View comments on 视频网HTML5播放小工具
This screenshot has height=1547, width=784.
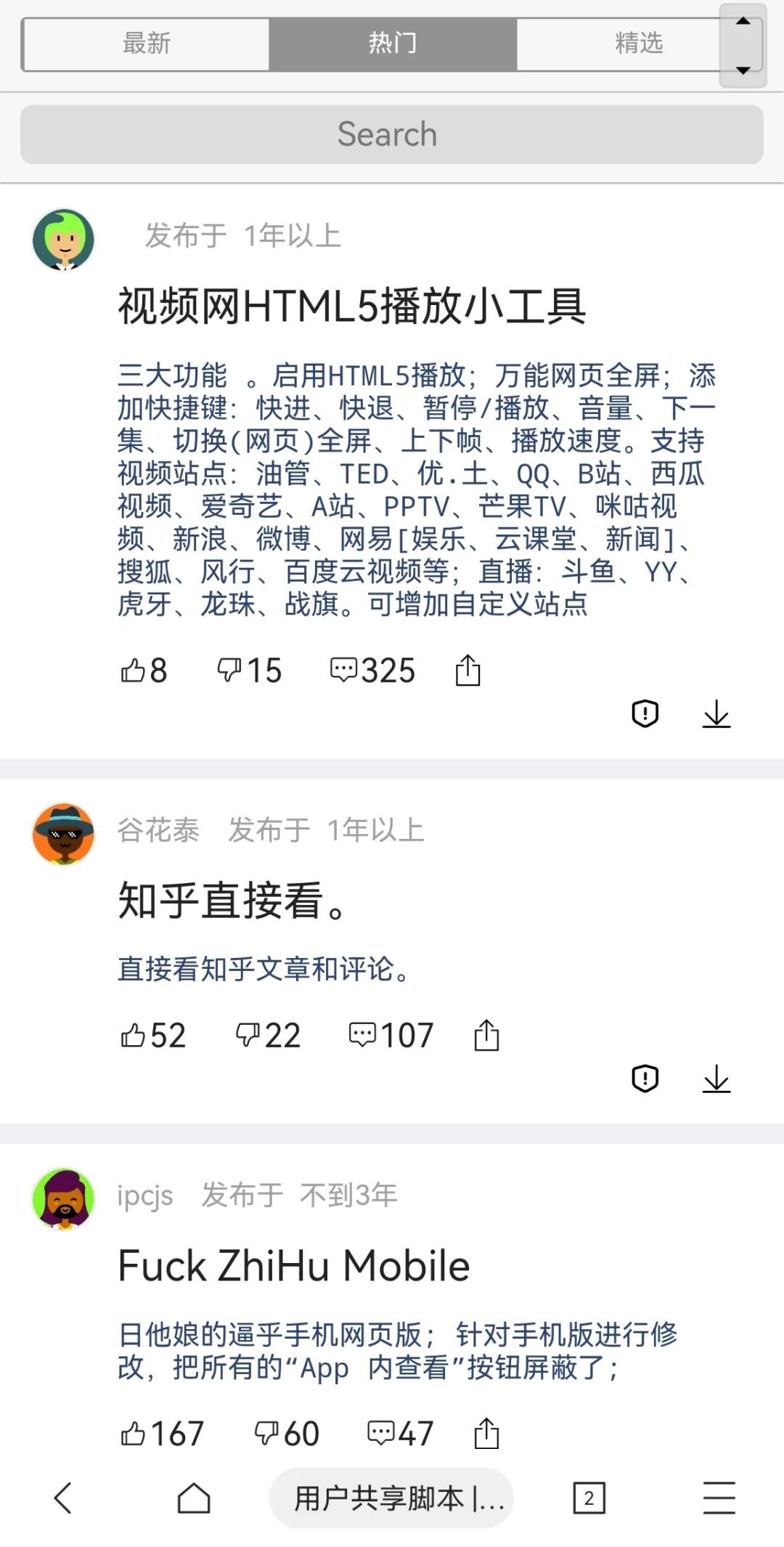pos(372,670)
